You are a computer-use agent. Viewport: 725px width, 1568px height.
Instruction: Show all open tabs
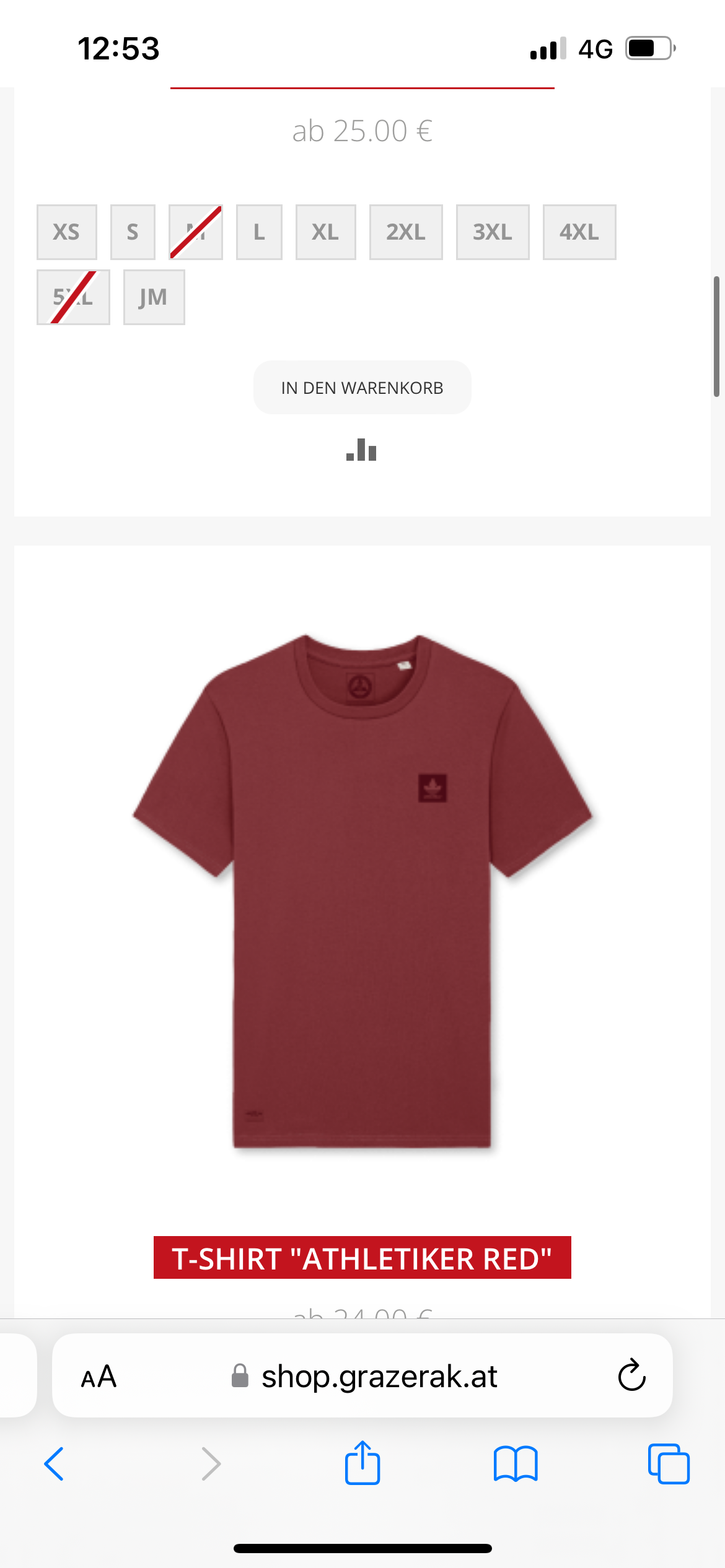coord(669,1464)
